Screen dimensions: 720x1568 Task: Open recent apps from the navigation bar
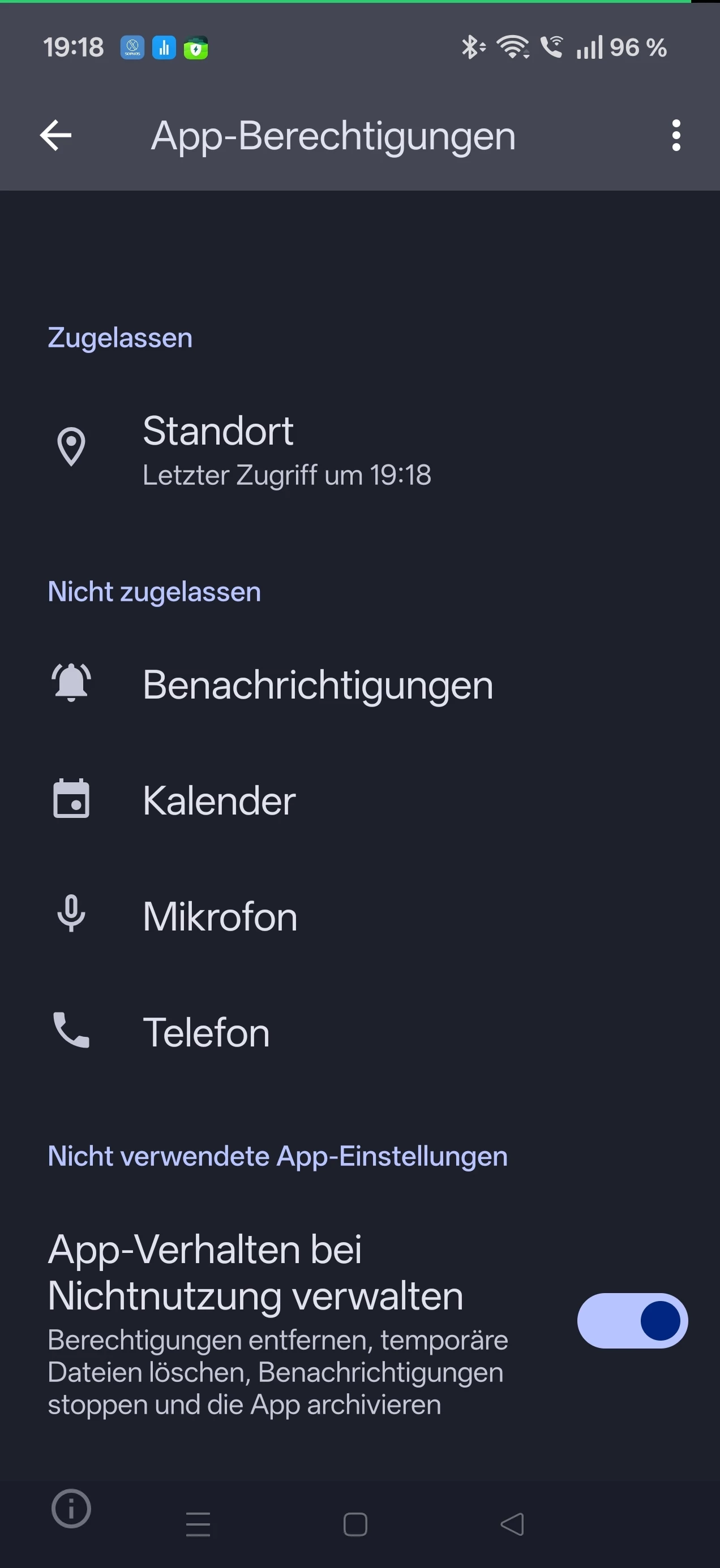198,1524
